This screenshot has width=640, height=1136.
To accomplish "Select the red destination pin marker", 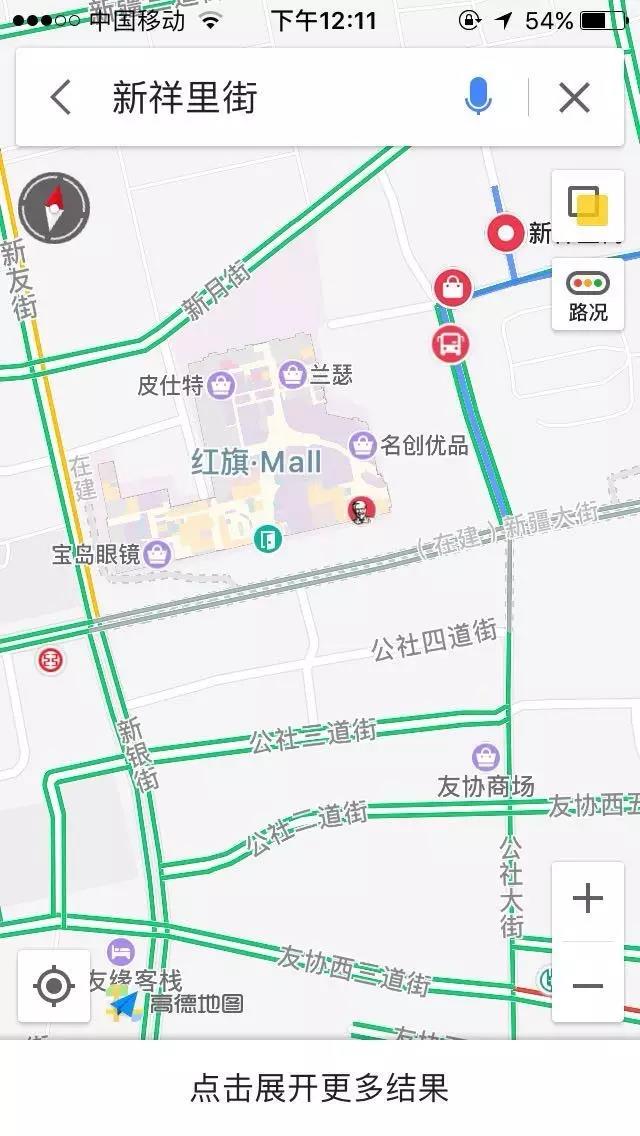I will click(505, 233).
